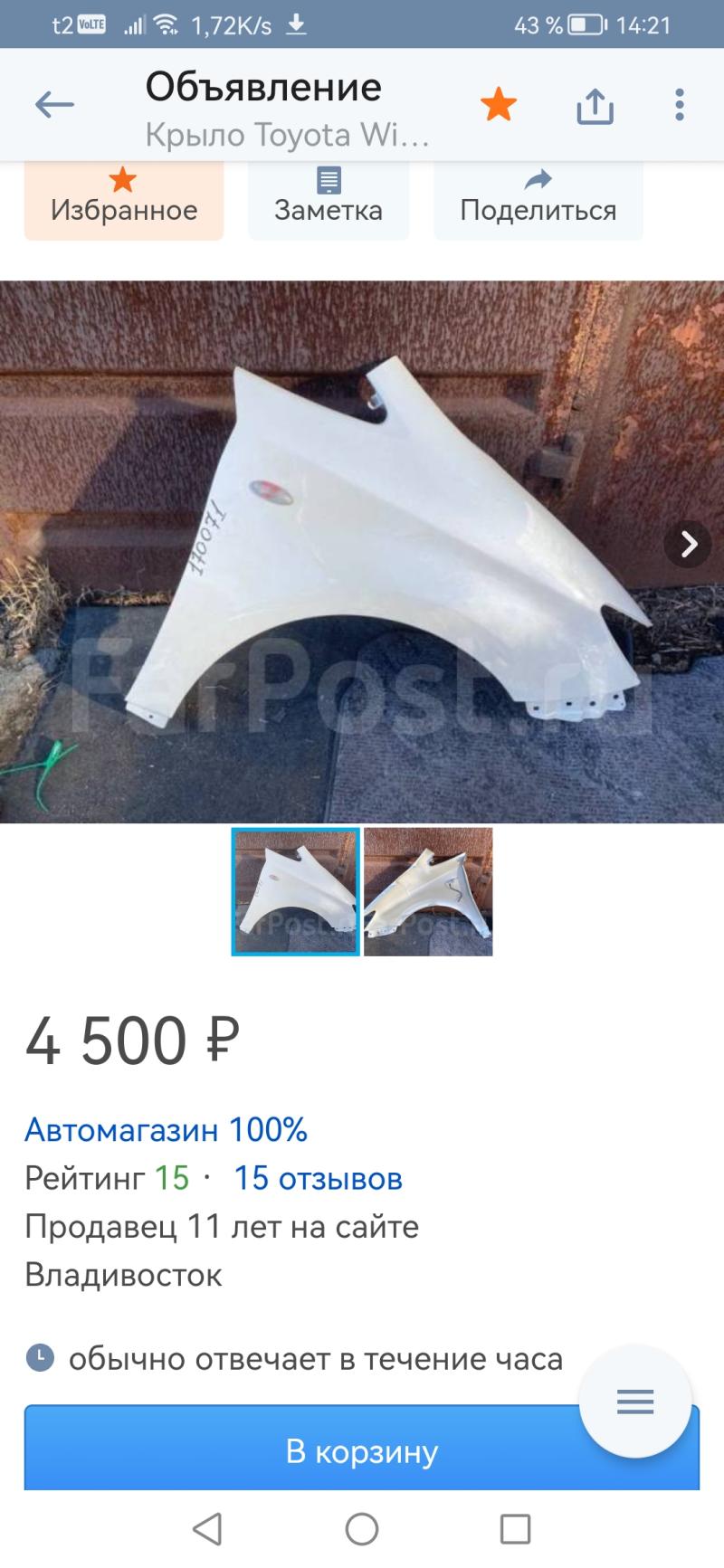Select the first photo thumbnail

point(296,892)
